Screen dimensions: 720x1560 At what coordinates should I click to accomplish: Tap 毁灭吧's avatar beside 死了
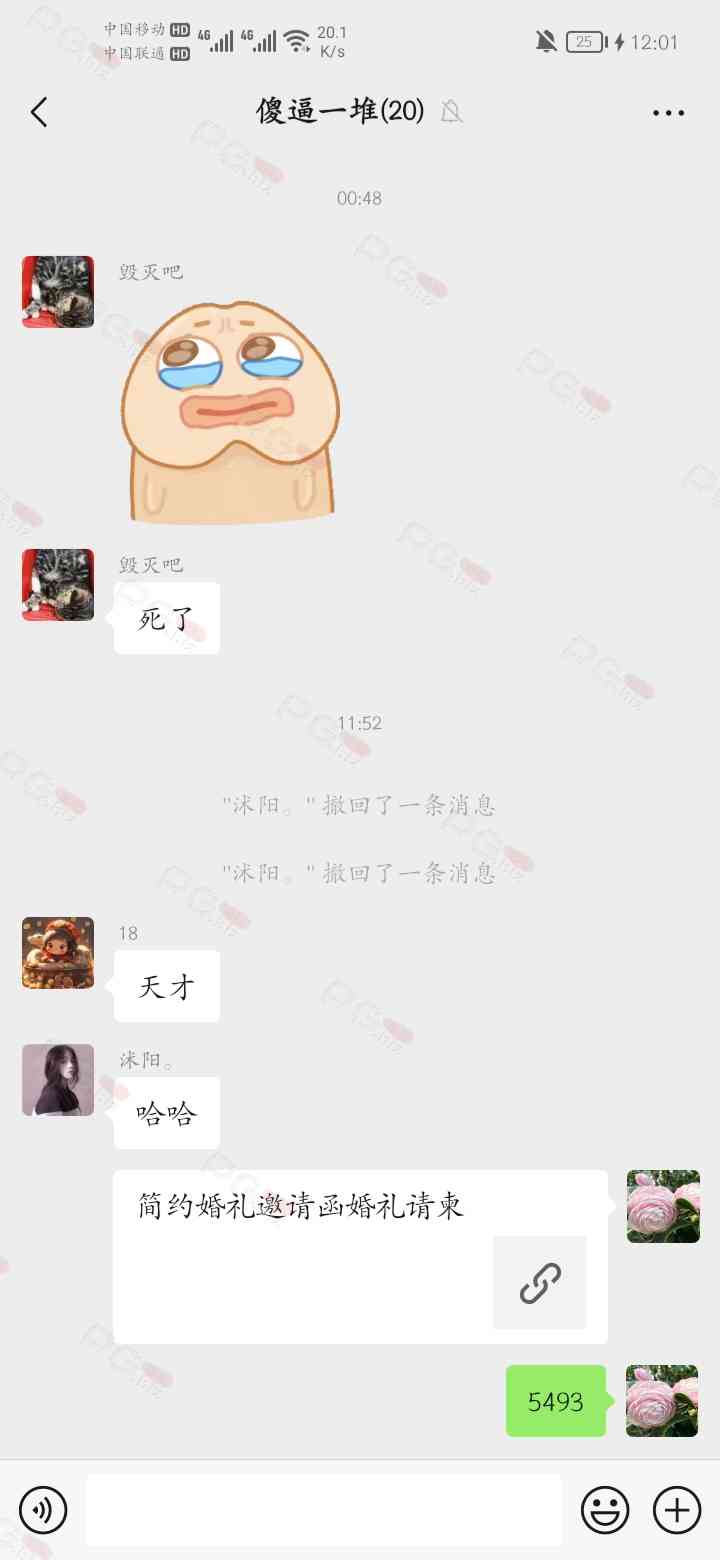tap(58, 585)
